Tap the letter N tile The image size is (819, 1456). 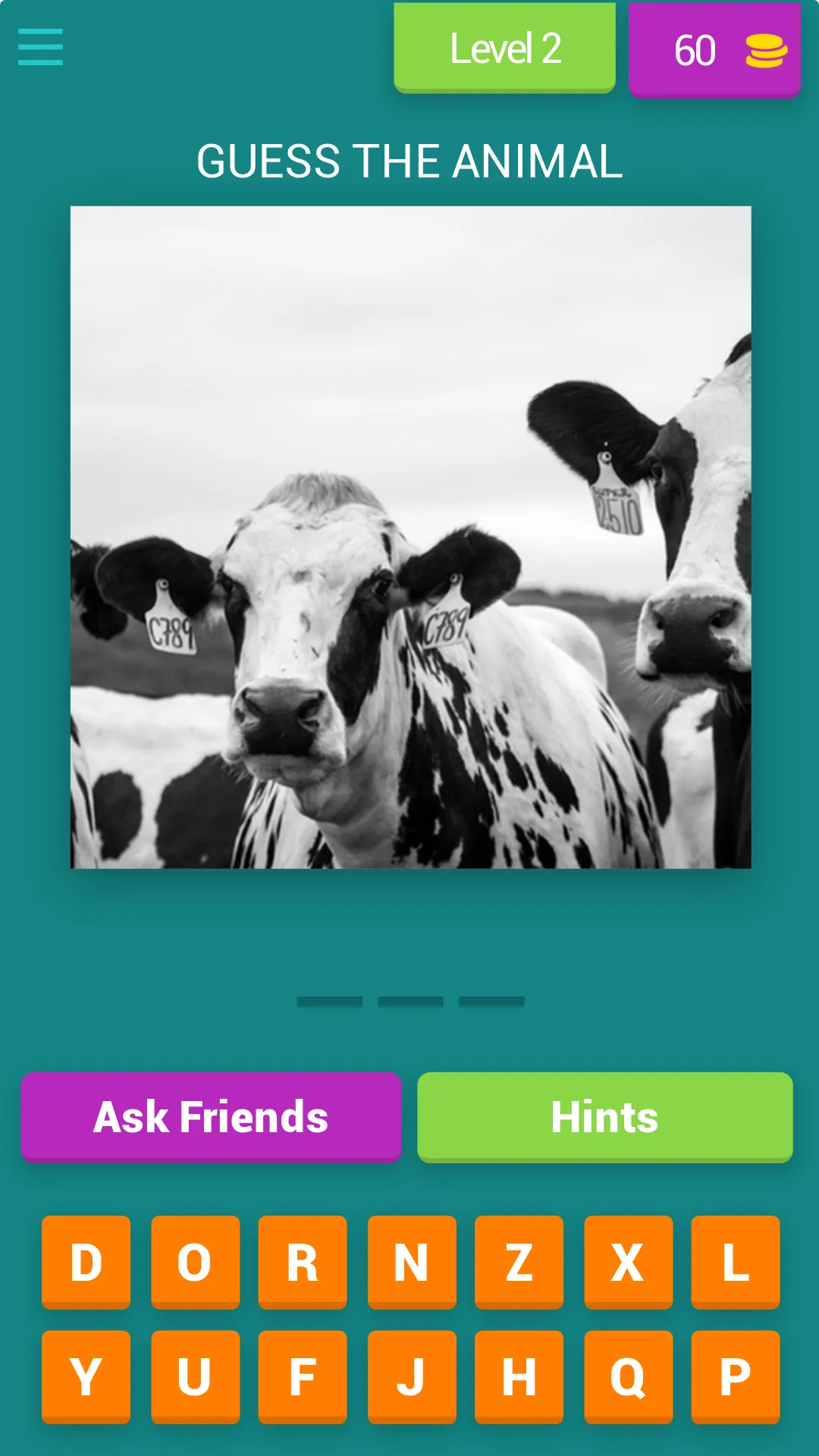click(x=412, y=1262)
